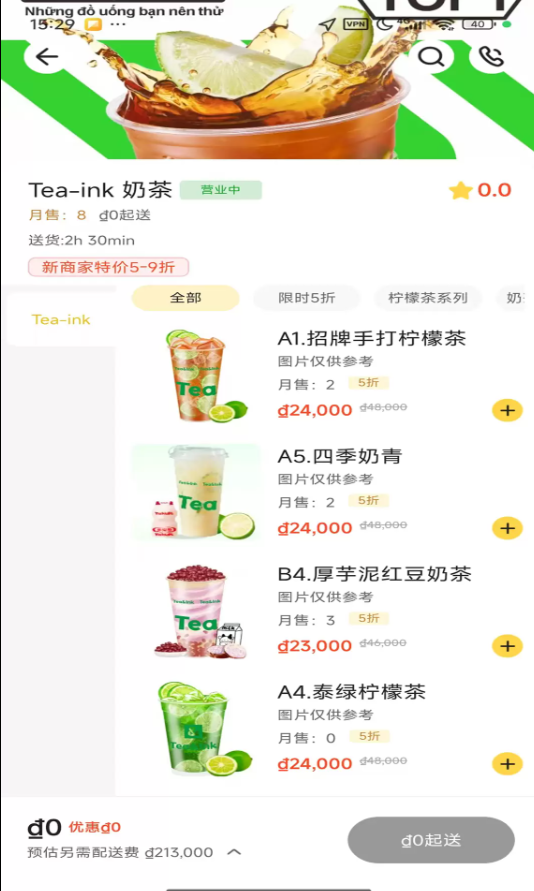Call the store via phone icon
The height and width of the screenshot is (891, 534).
pos(491,57)
